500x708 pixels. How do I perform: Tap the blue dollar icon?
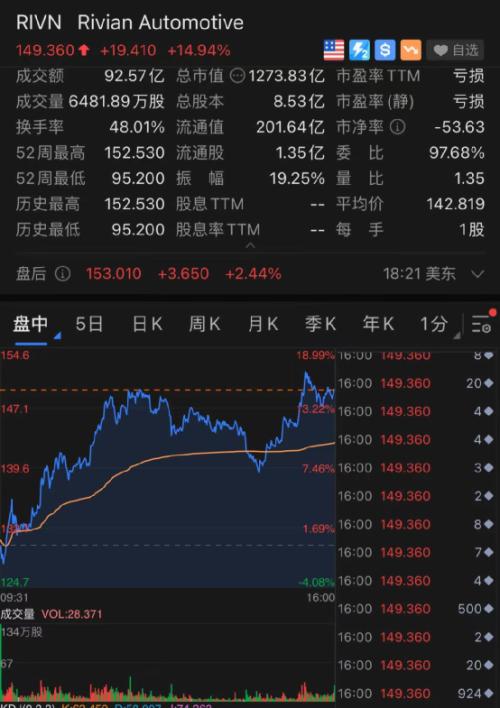click(385, 50)
